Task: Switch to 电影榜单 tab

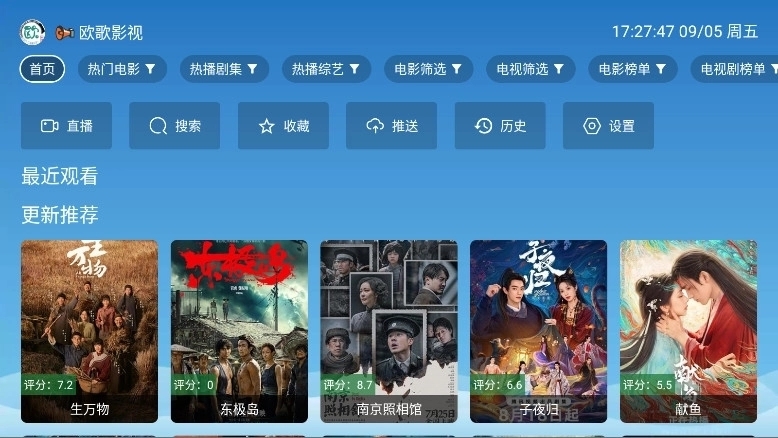Action: pos(633,69)
